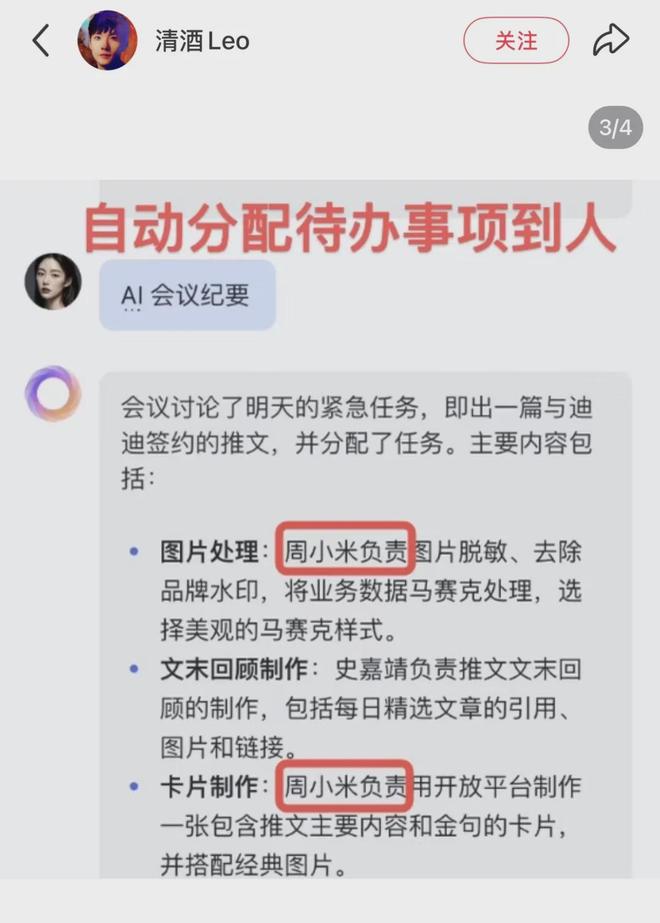Screen dimensions: 660x923
Task: Share this post
Action: 610,40
